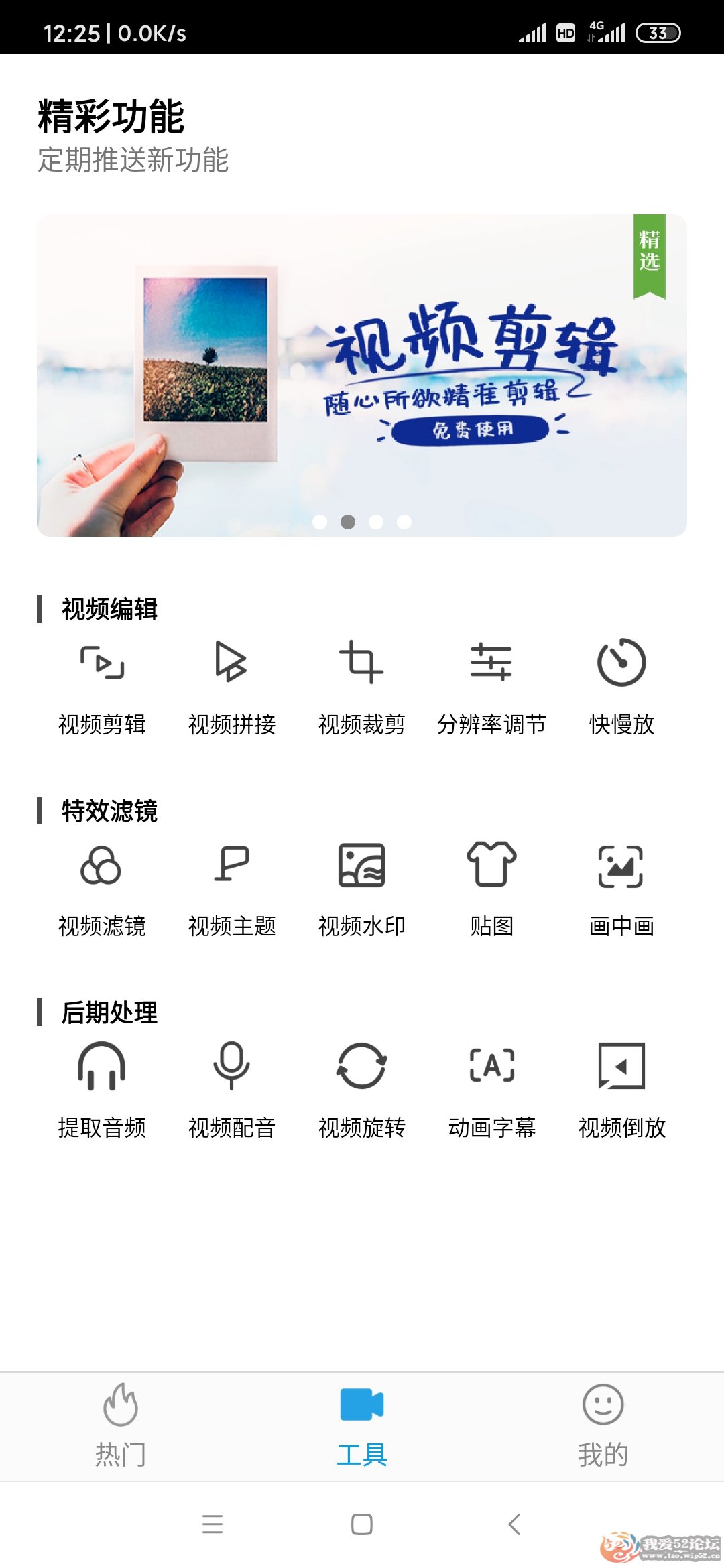Open the 贴图 sticker tool
Image resolution: width=724 pixels, height=1568 pixels.
(x=491, y=889)
